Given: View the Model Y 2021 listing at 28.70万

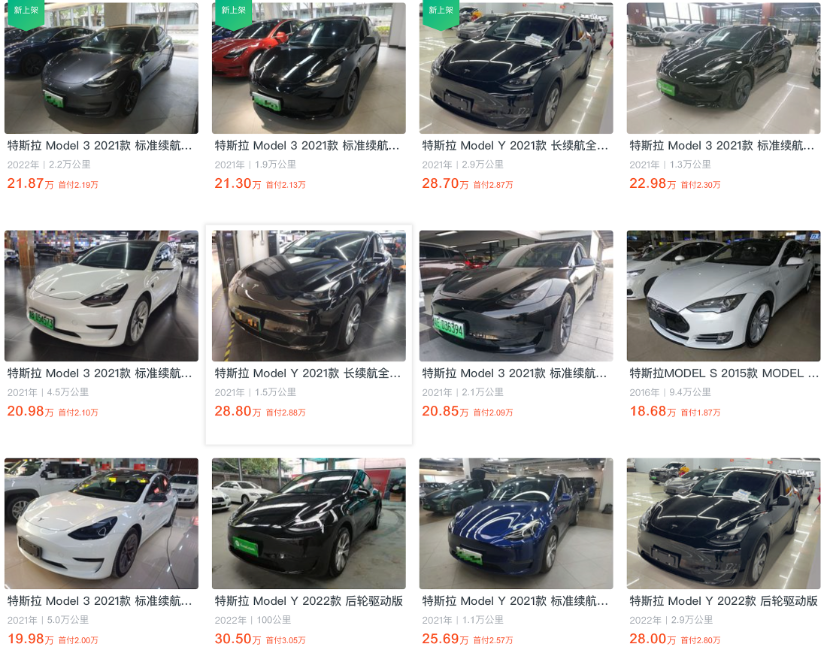Looking at the screenshot, I should pyautogui.click(x=515, y=70).
